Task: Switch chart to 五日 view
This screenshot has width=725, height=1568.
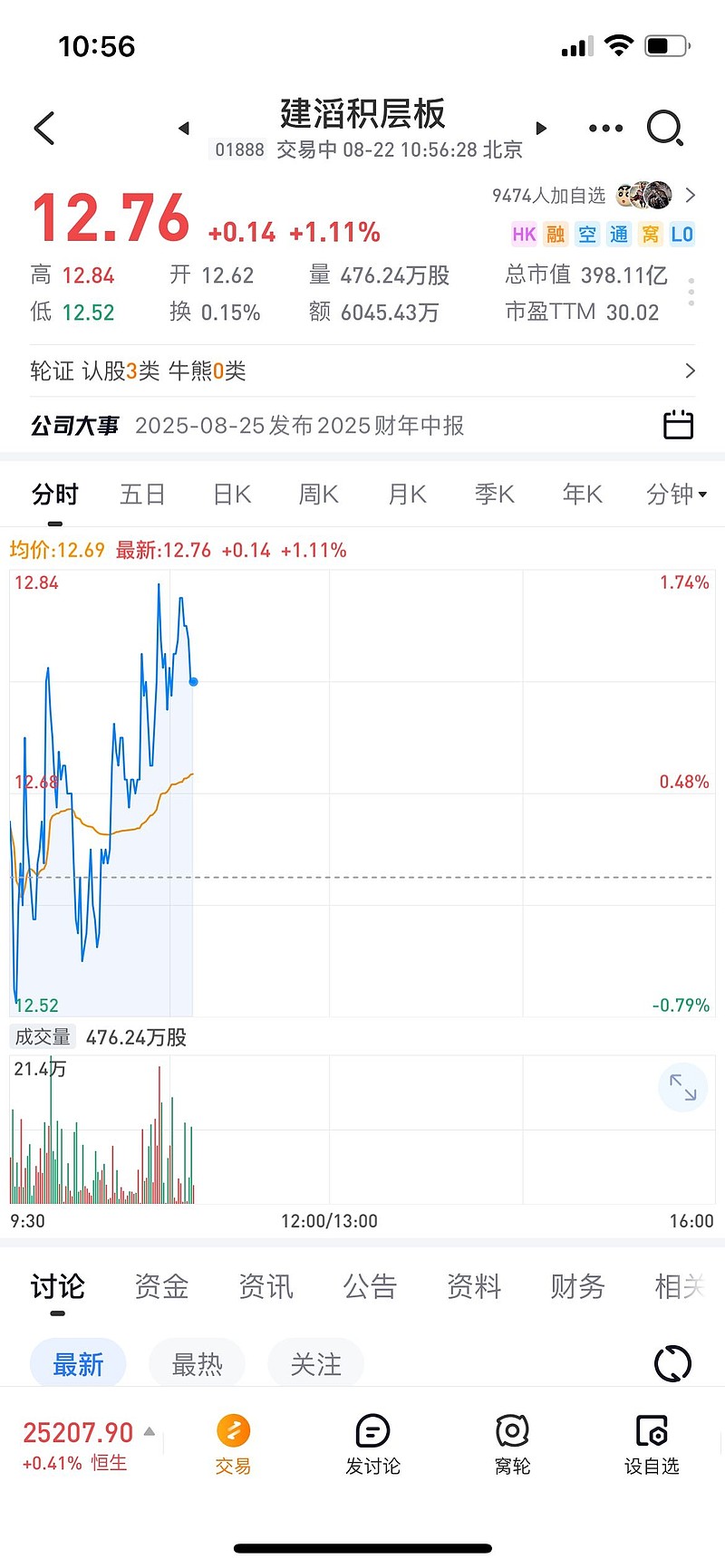Action: [142, 495]
